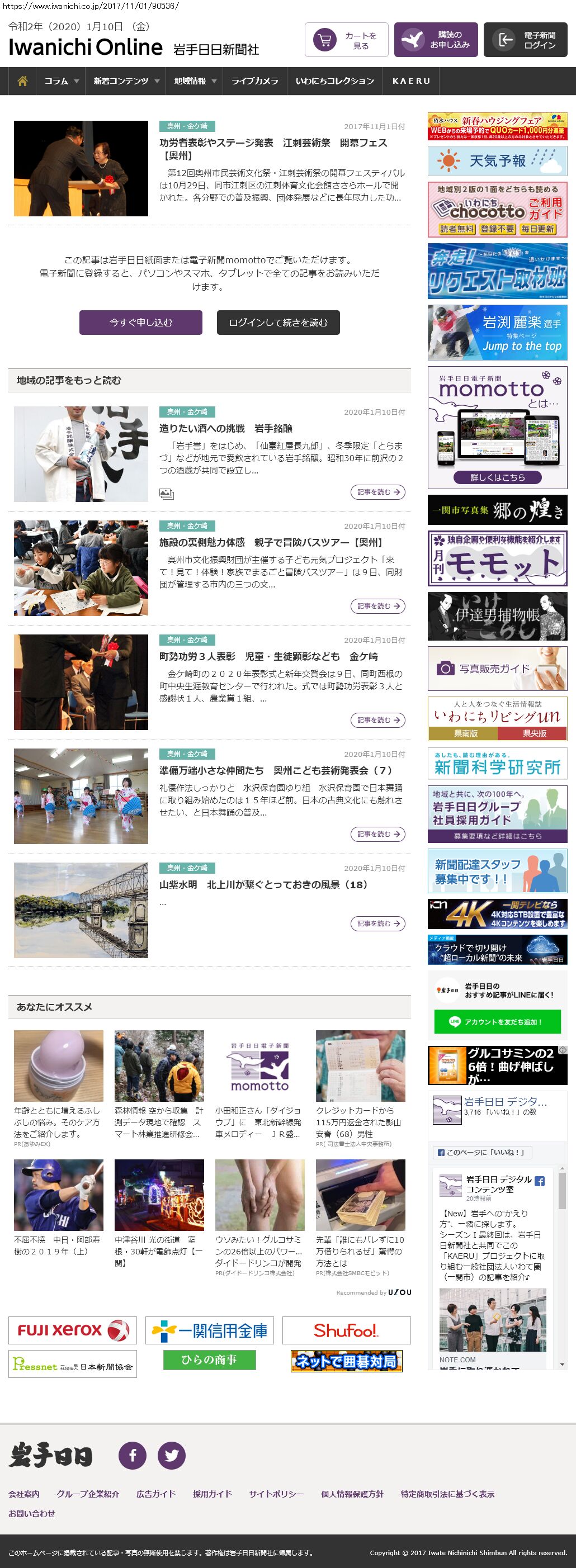Open the Facebook footer icon
Image resolution: width=576 pixels, height=1568 pixels.
point(133,1456)
